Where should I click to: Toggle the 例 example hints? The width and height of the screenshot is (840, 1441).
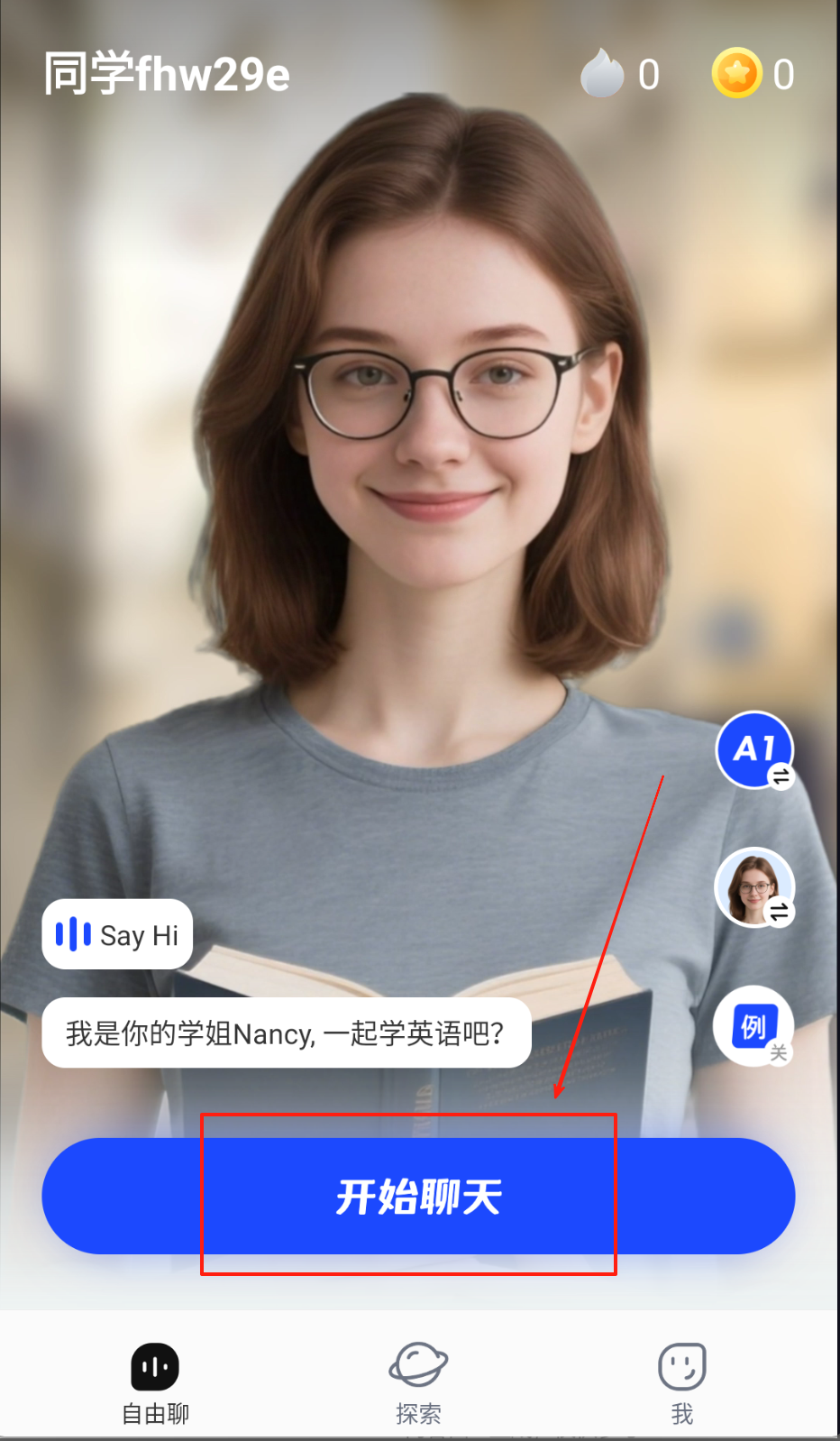[x=753, y=1026]
